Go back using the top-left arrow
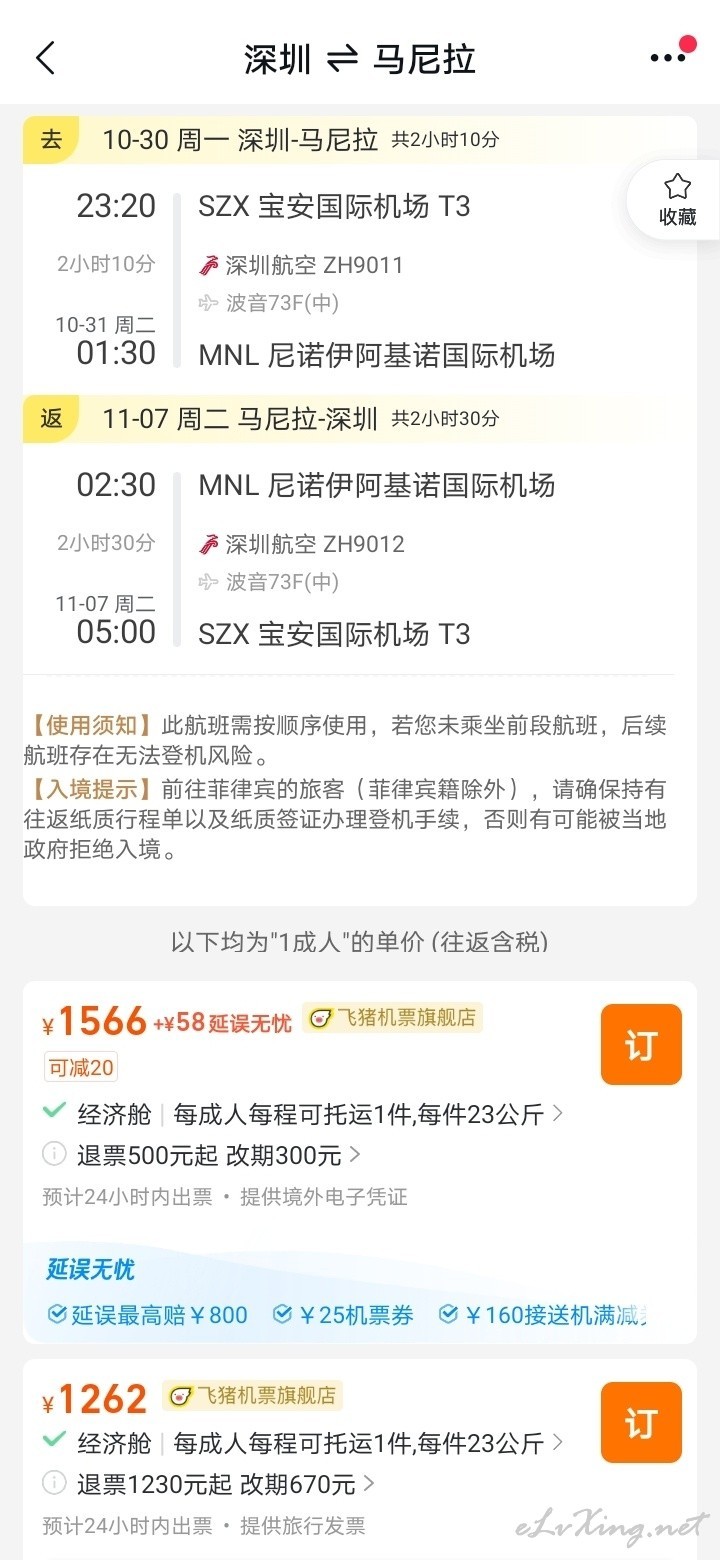 pos(46,58)
